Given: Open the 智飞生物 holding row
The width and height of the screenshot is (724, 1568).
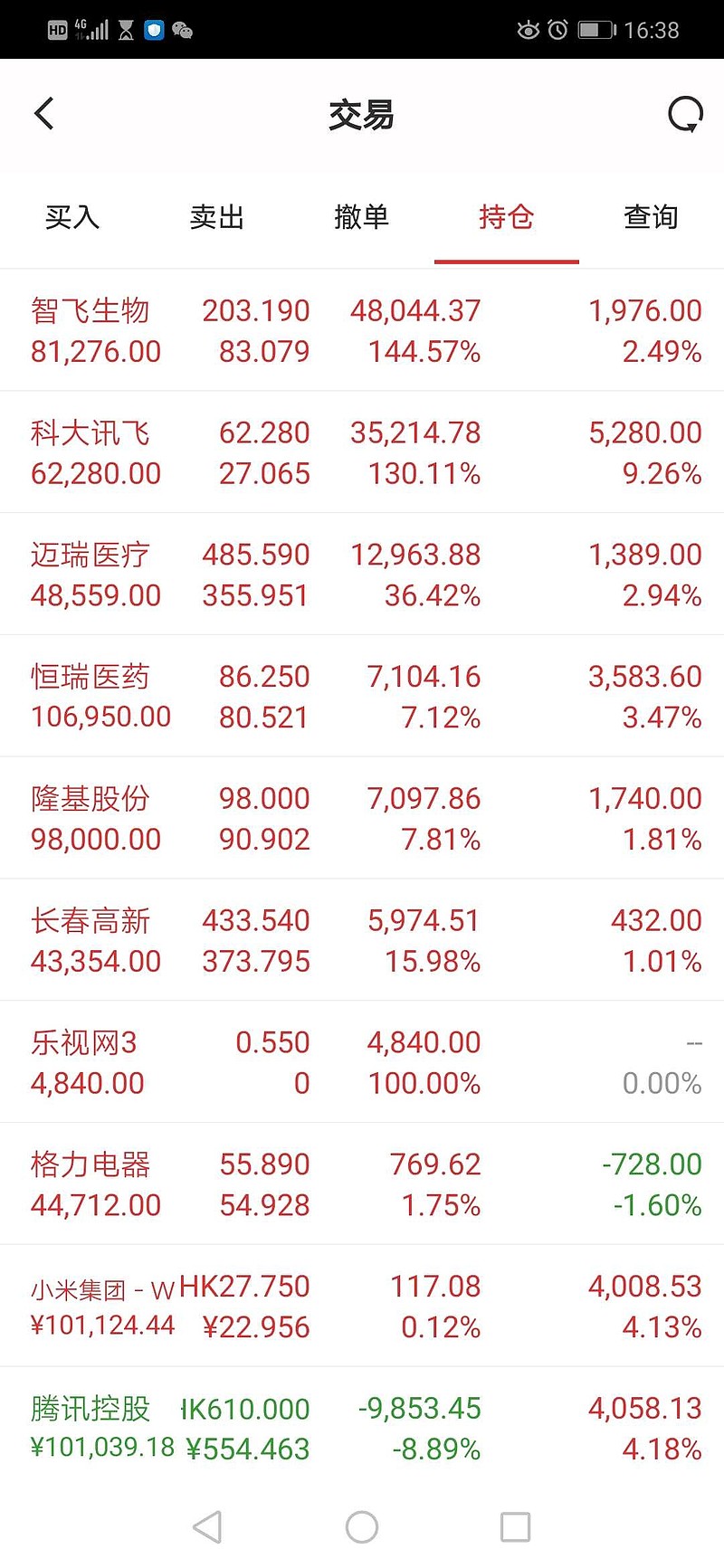Looking at the screenshot, I should [362, 330].
